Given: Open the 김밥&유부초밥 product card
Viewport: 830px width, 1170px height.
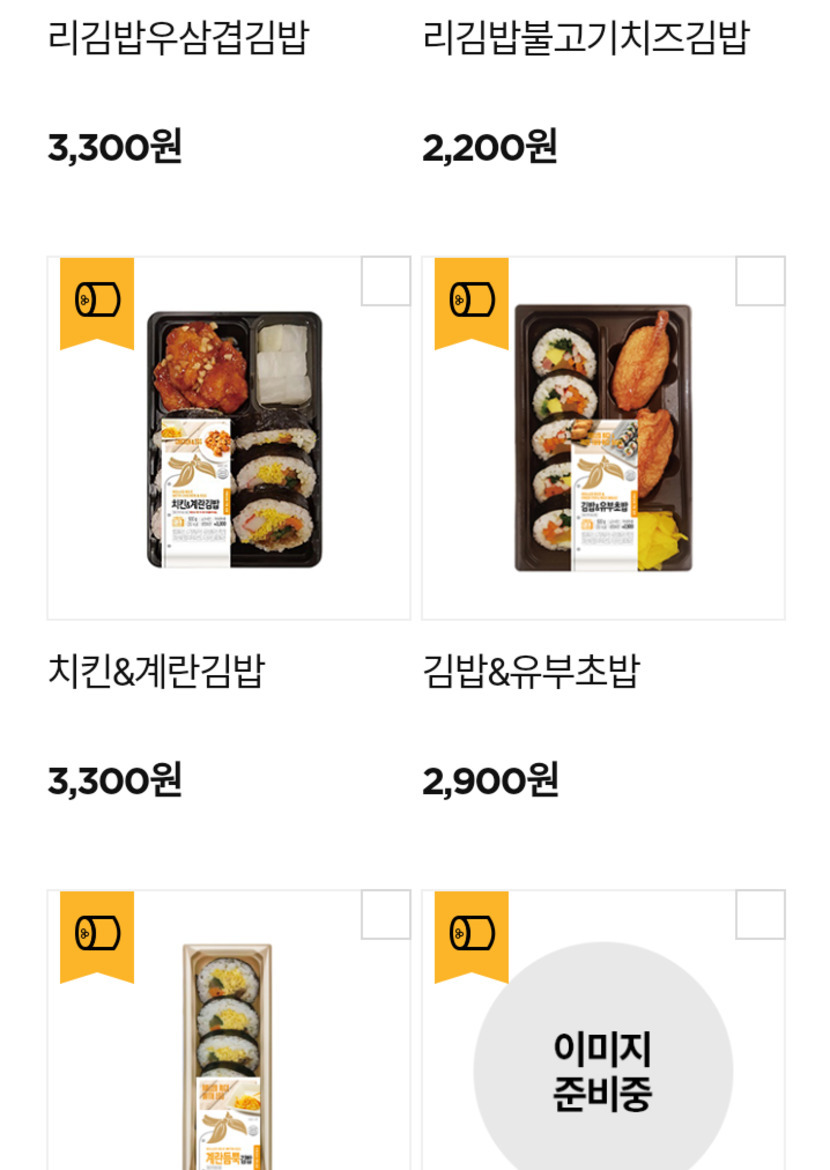Looking at the screenshot, I should [x=602, y=440].
